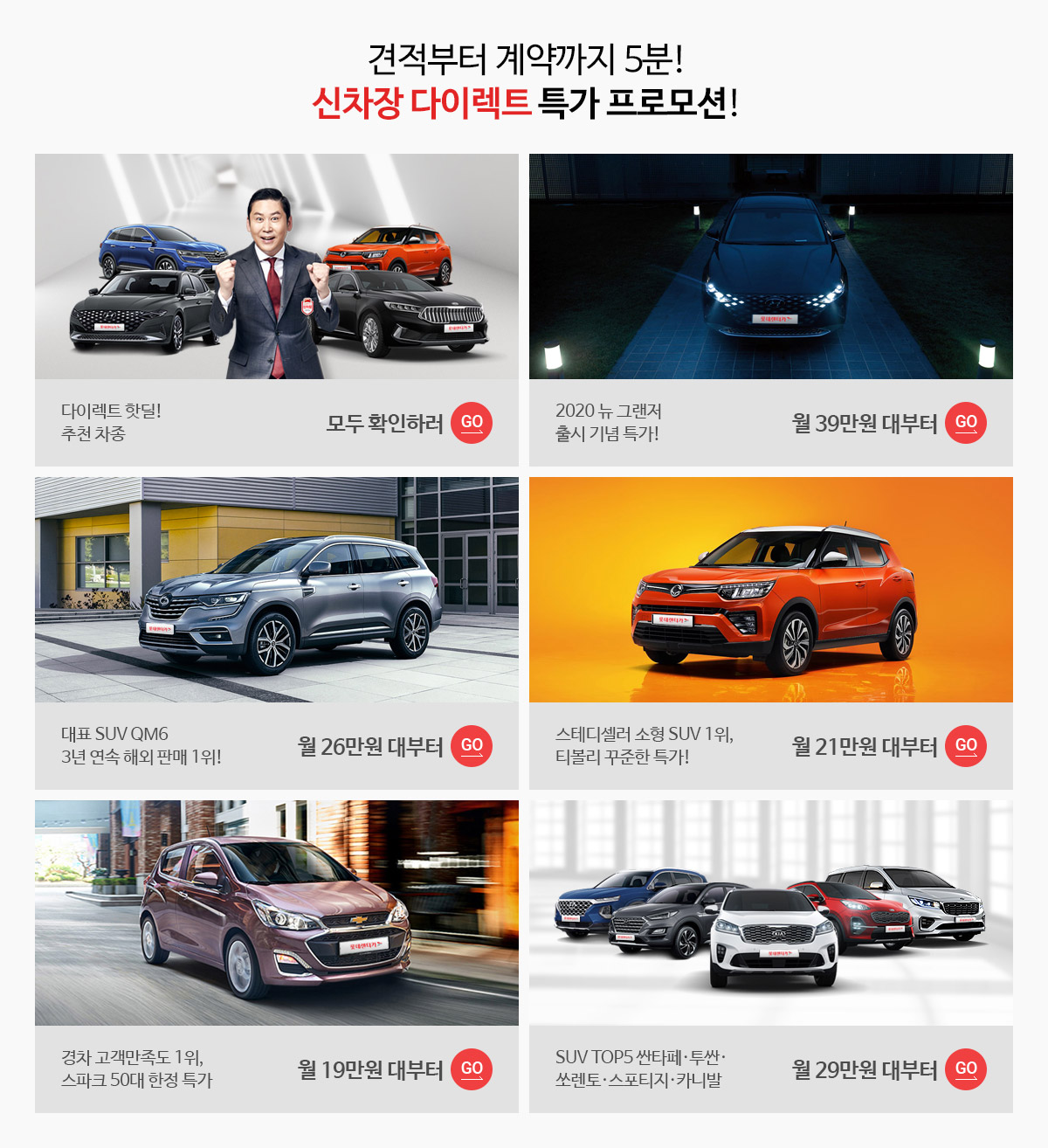
Task: Tap GO for 스파크 50대 한정 특가
Action: click(x=472, y=1069)
